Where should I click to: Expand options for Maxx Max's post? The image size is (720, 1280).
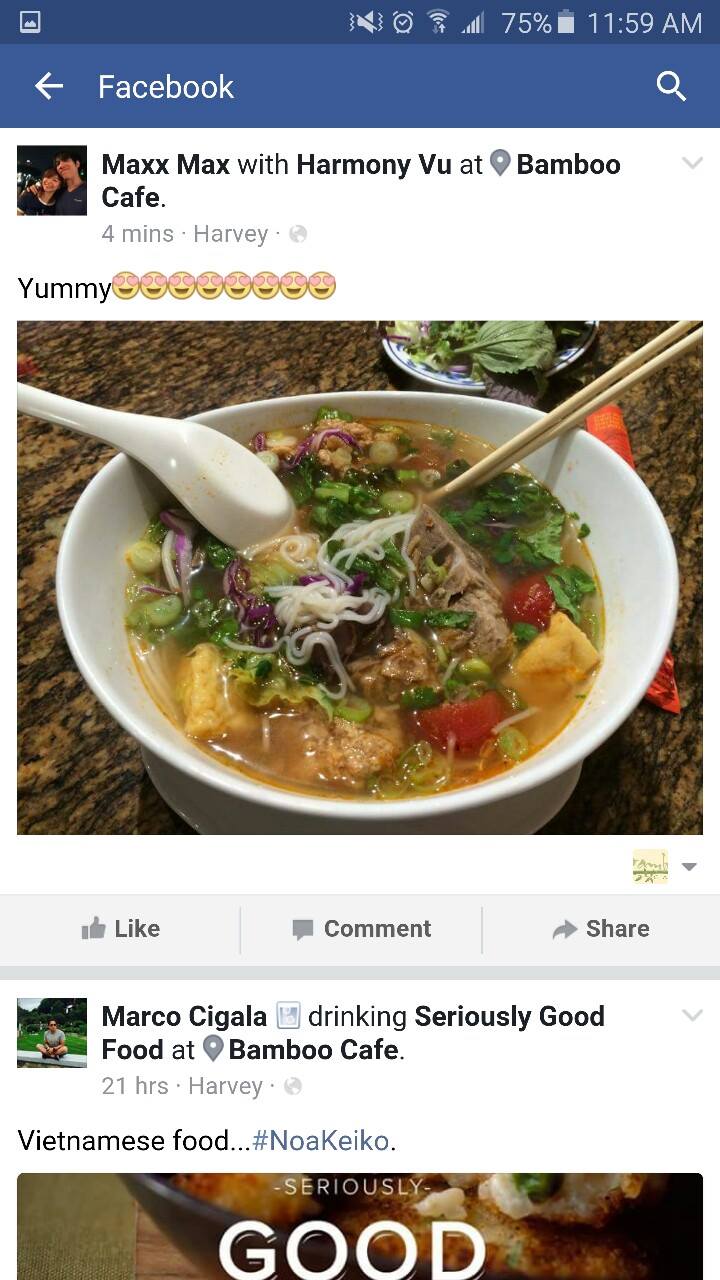pyautogui.click(x=692, y=163)
